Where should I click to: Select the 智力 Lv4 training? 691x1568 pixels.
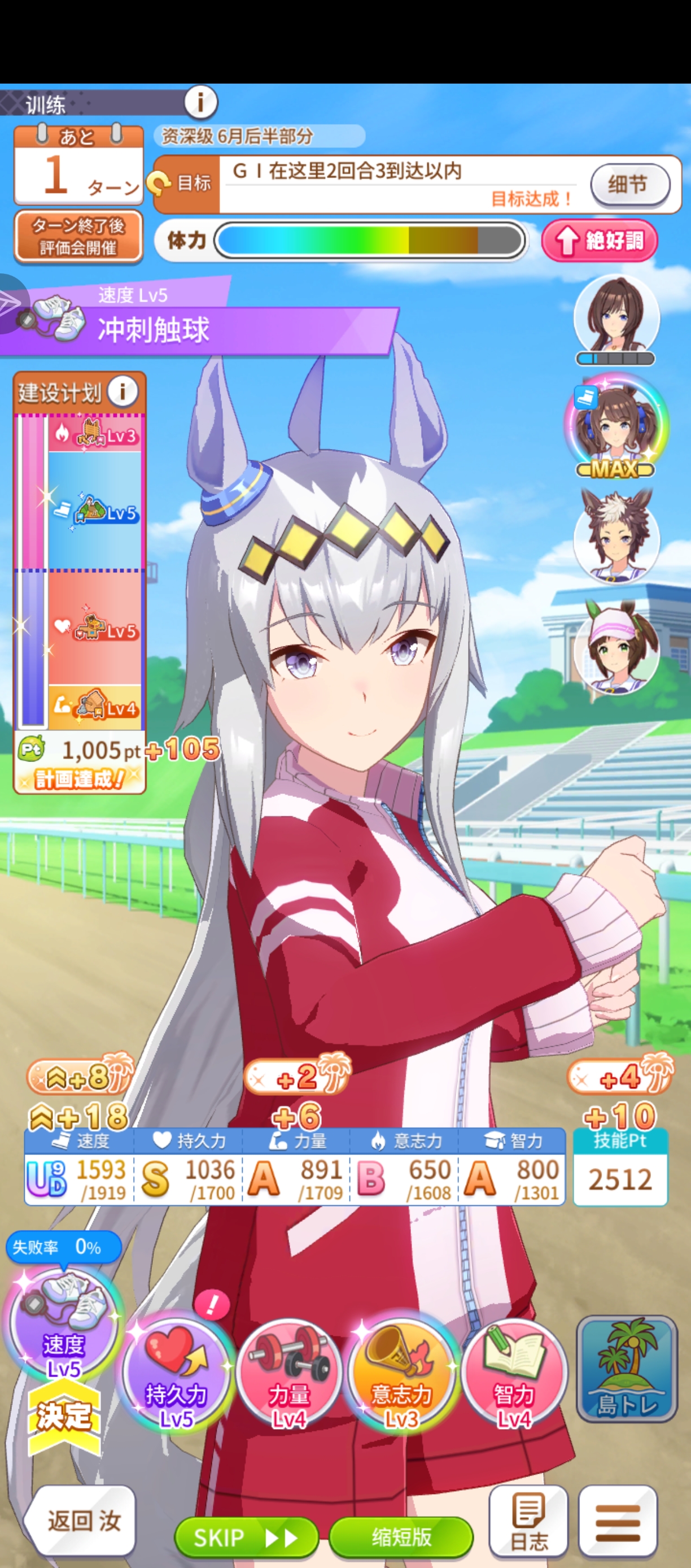coord(513,1374)
